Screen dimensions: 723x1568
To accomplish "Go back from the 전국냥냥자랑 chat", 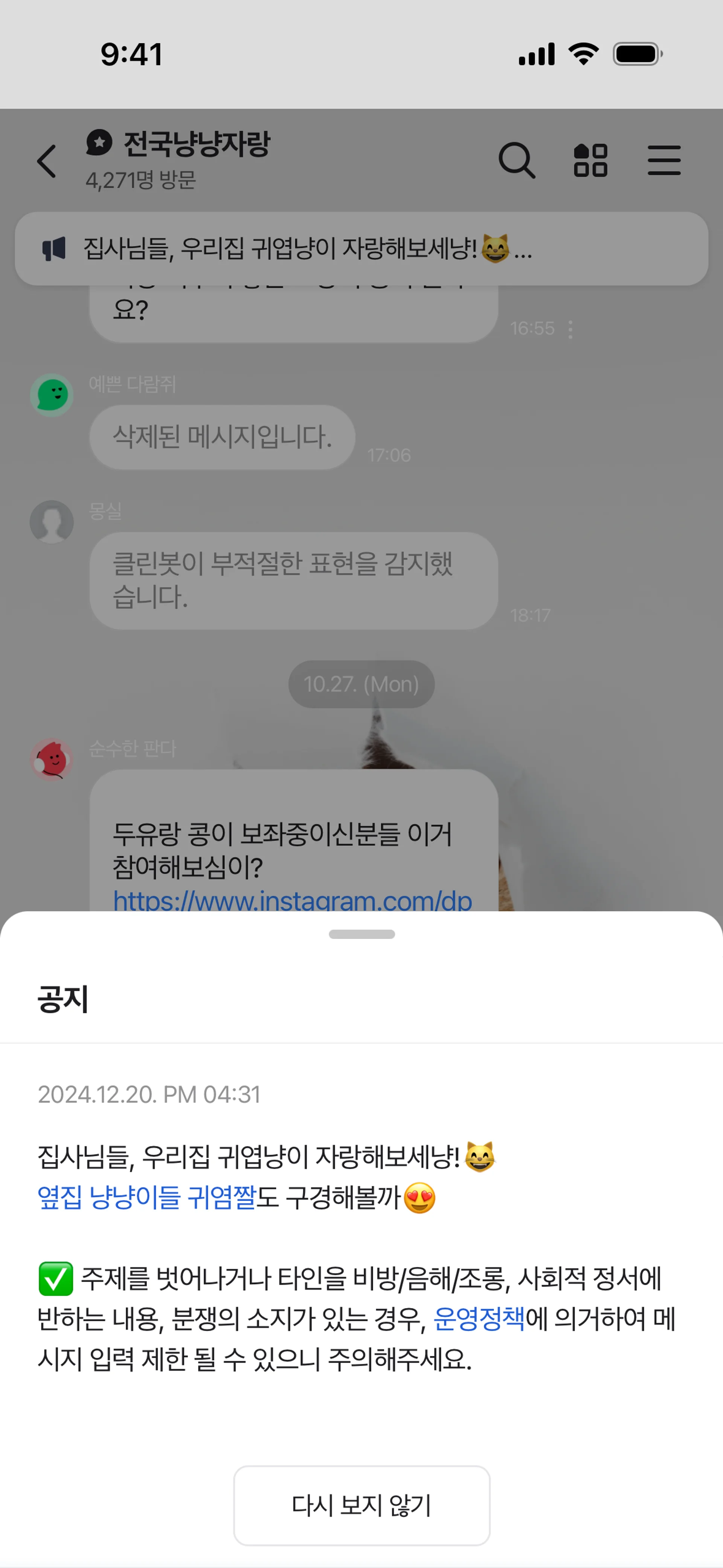I will (47, 161).
